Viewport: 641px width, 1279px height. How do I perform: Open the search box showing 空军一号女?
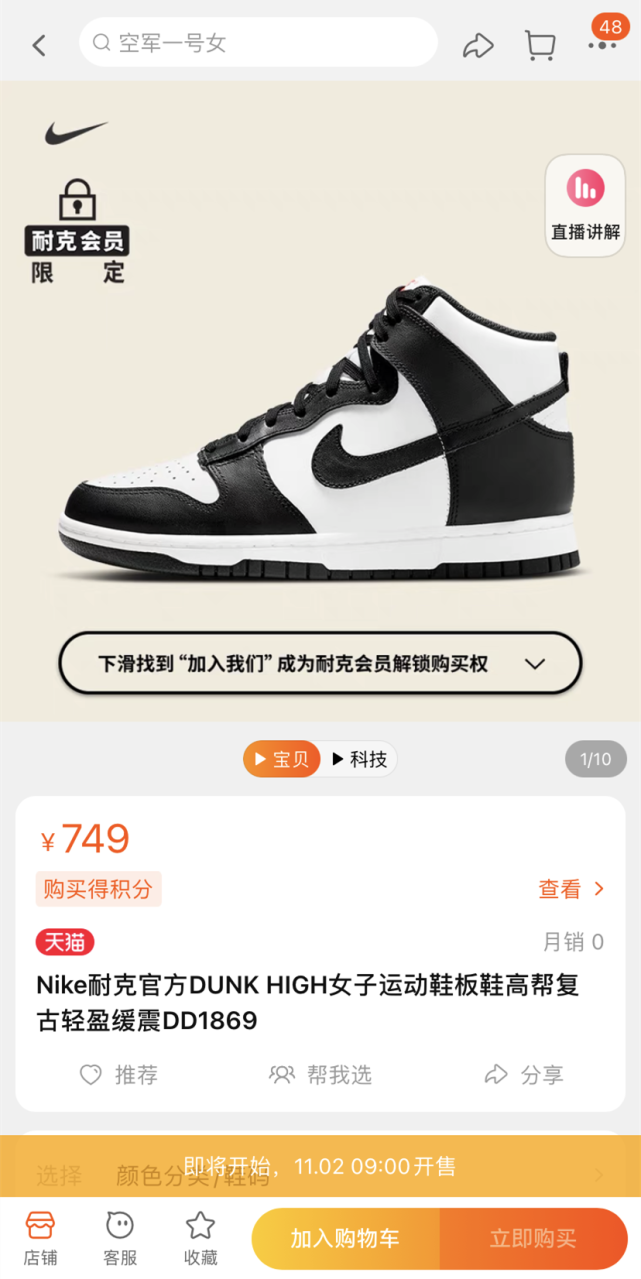[x=259, y=43]
